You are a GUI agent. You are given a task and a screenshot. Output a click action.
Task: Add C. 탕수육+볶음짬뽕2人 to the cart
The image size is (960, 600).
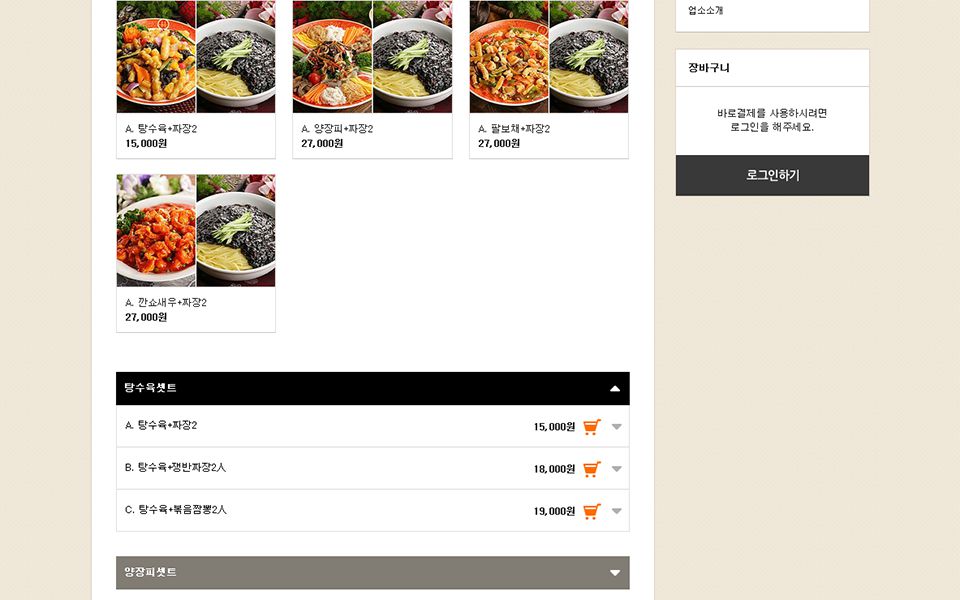click(591, 511)
